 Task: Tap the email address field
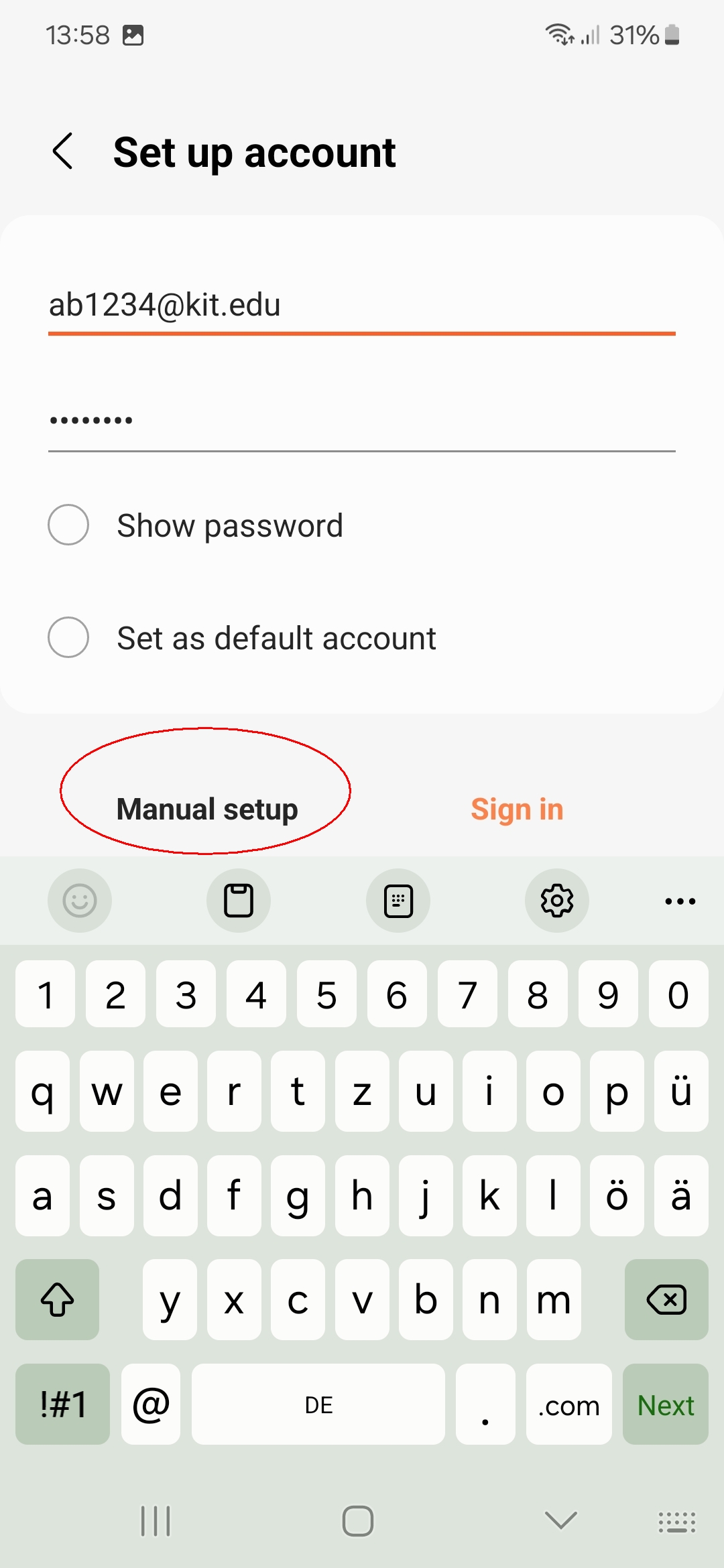click(x=362, y=306)
